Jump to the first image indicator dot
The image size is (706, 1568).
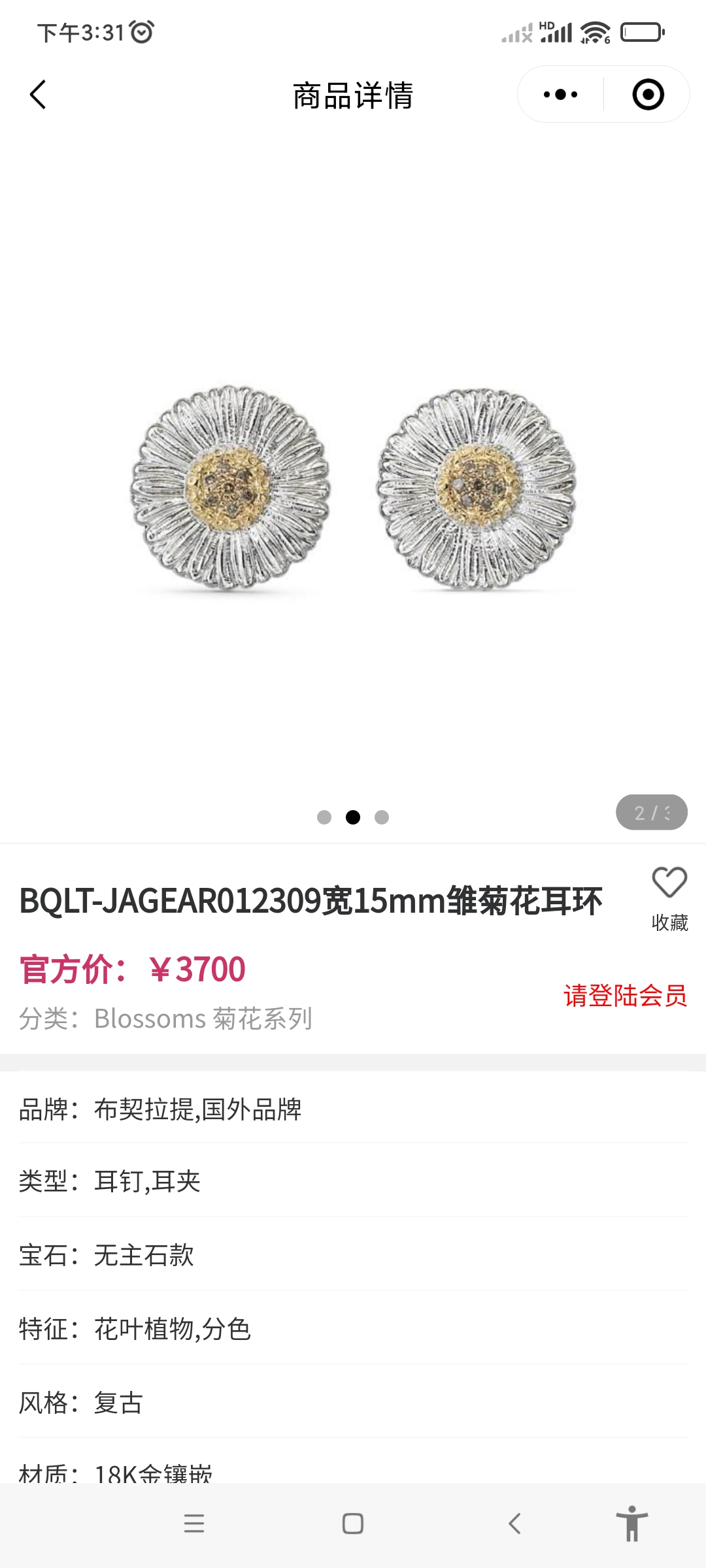pos(324,817)
